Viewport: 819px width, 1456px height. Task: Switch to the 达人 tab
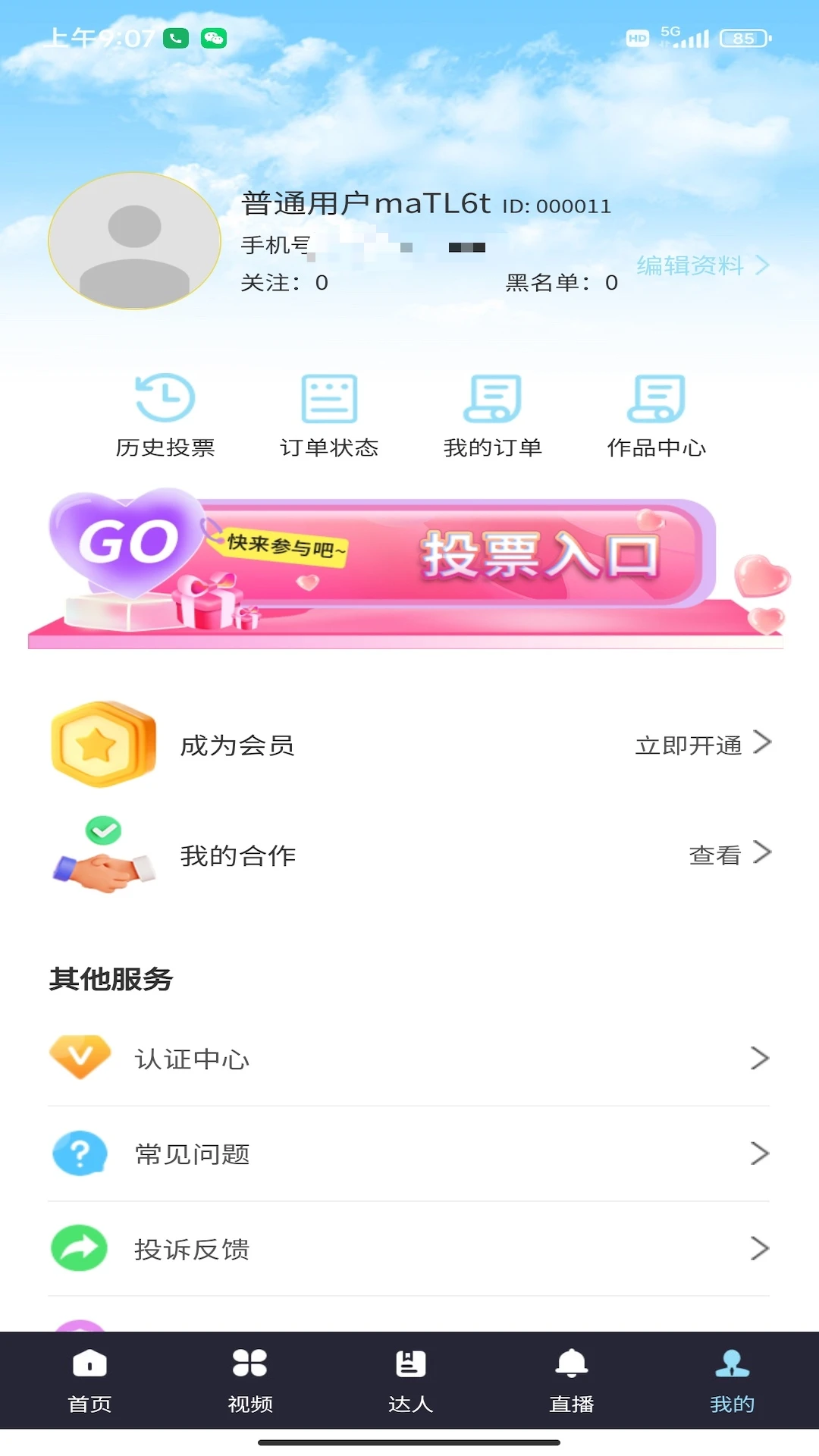coord(410,1381)
